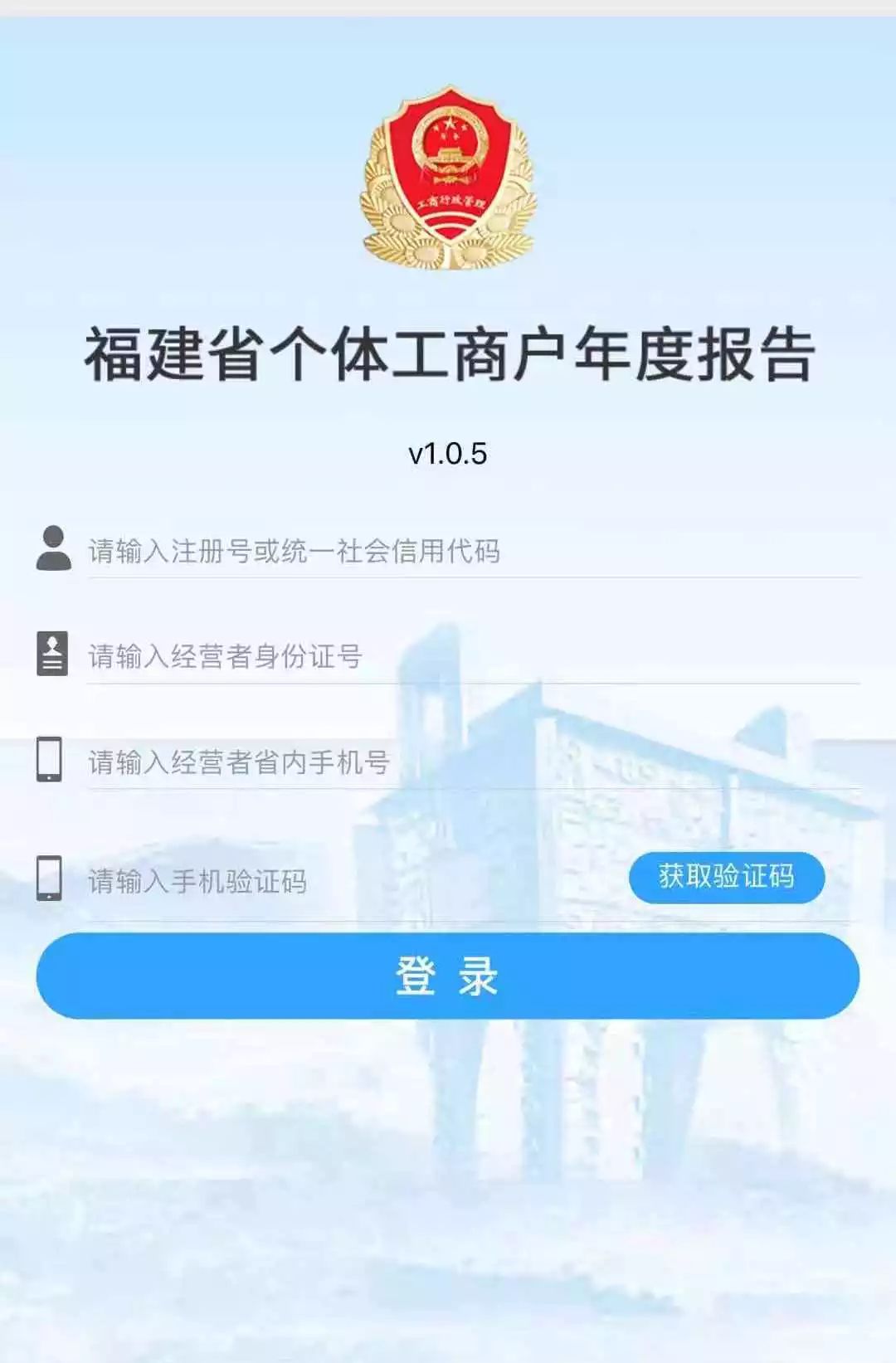The width and height of the screenshot is (896, 1363).
Task: Request a code with 获取验证码
Action: click(x=726, y=877)
